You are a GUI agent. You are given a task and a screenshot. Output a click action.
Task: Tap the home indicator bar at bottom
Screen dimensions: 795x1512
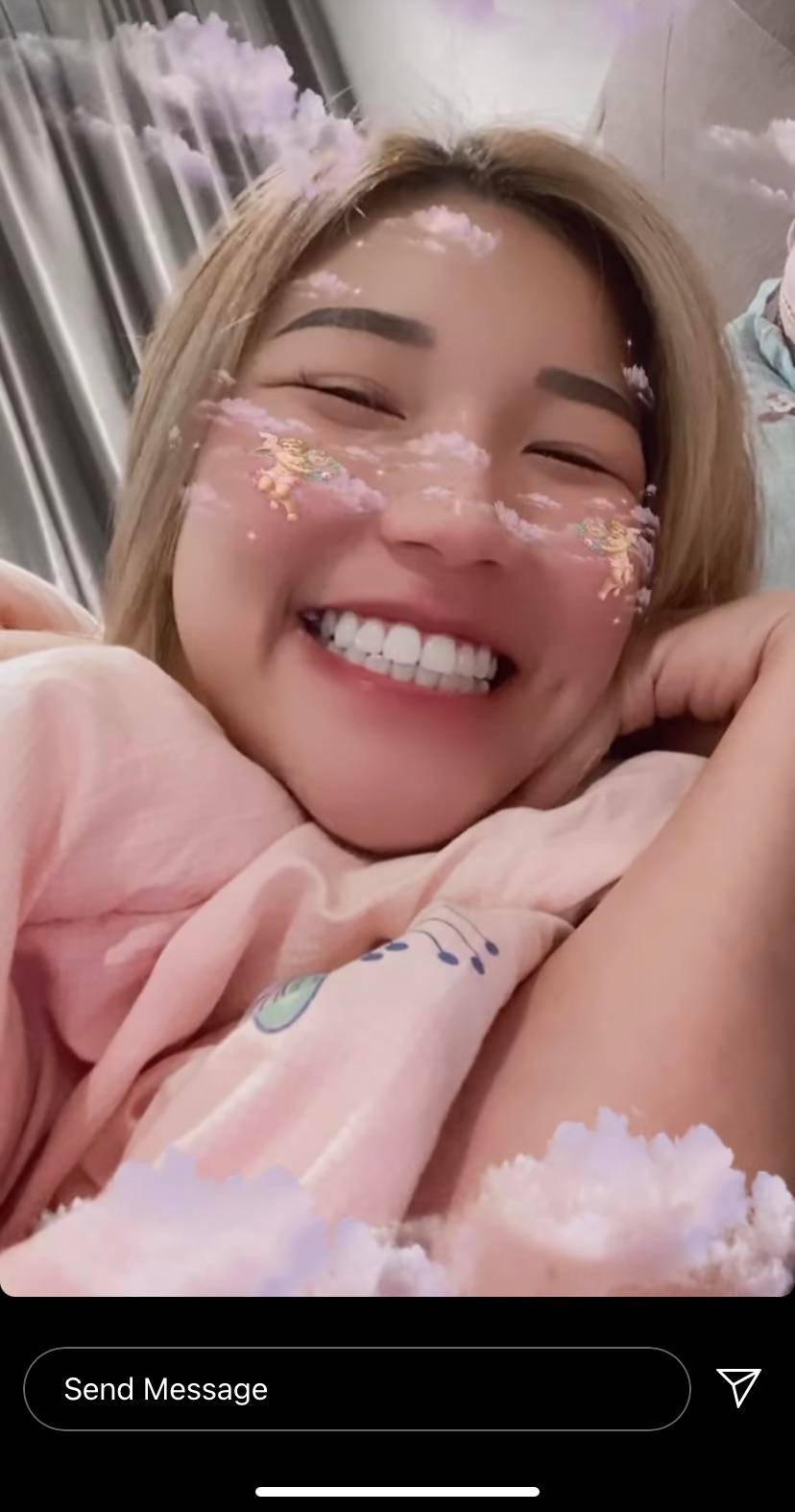pos(397,1492)
